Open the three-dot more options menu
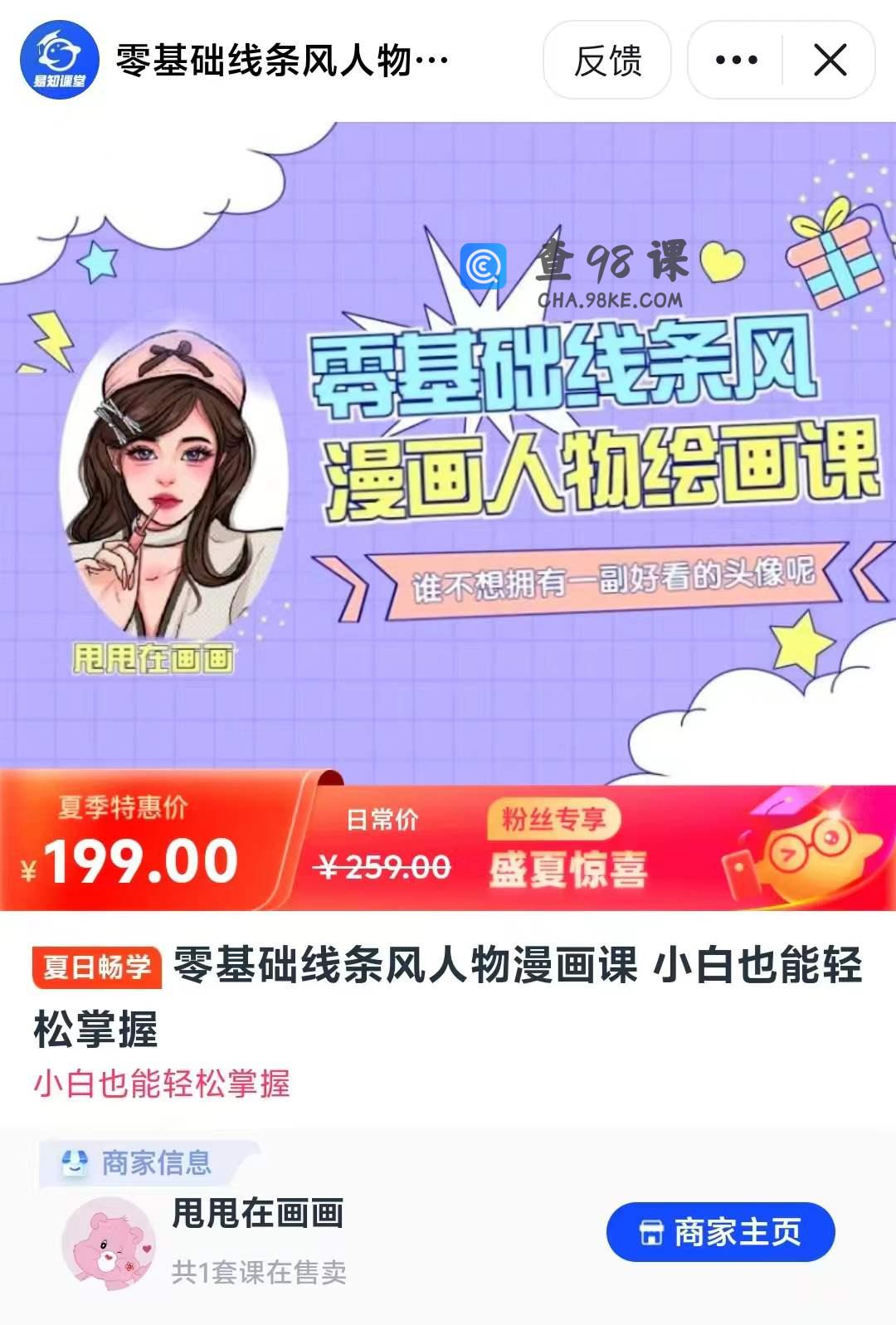The image size is (896, 1325). coord(736,61)
